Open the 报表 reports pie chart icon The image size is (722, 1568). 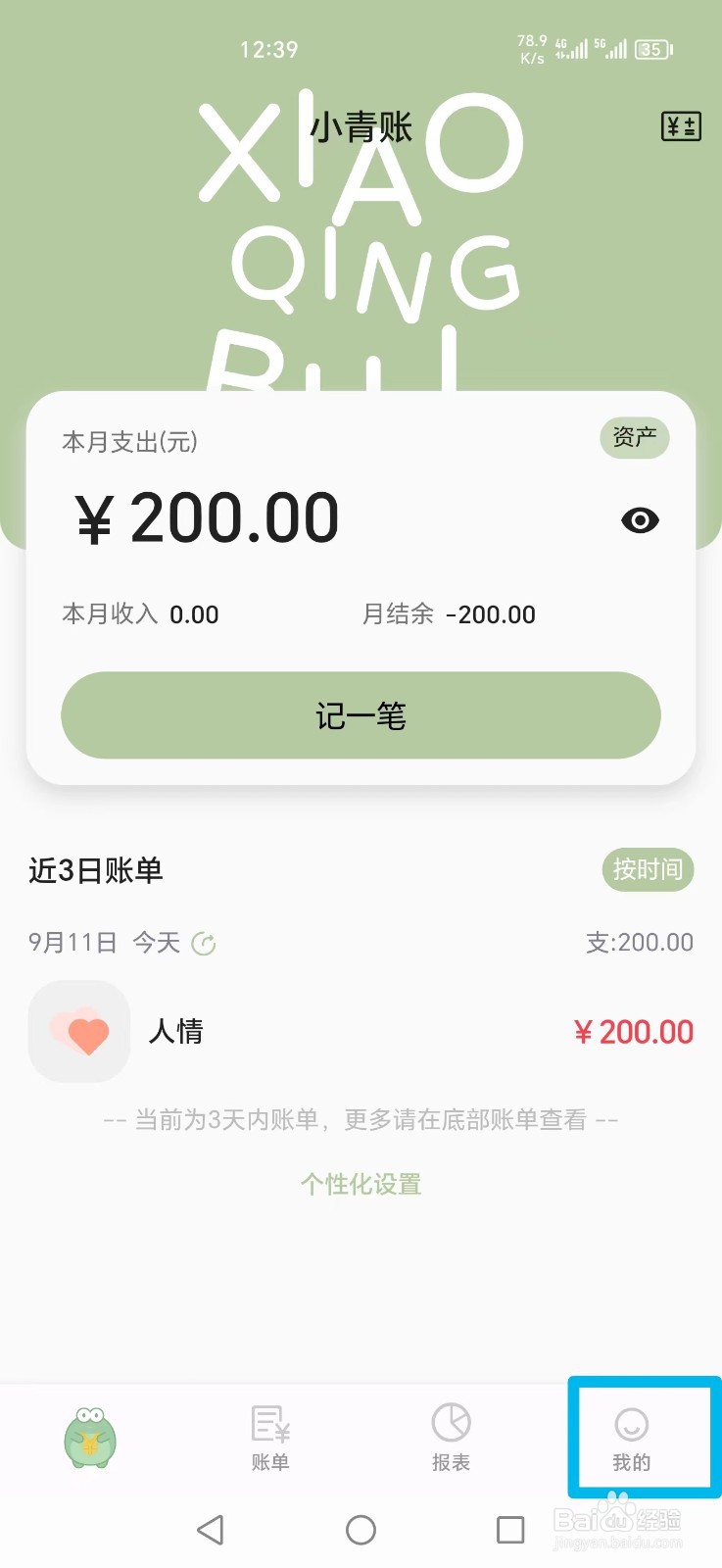click(x=450, y=1424)
